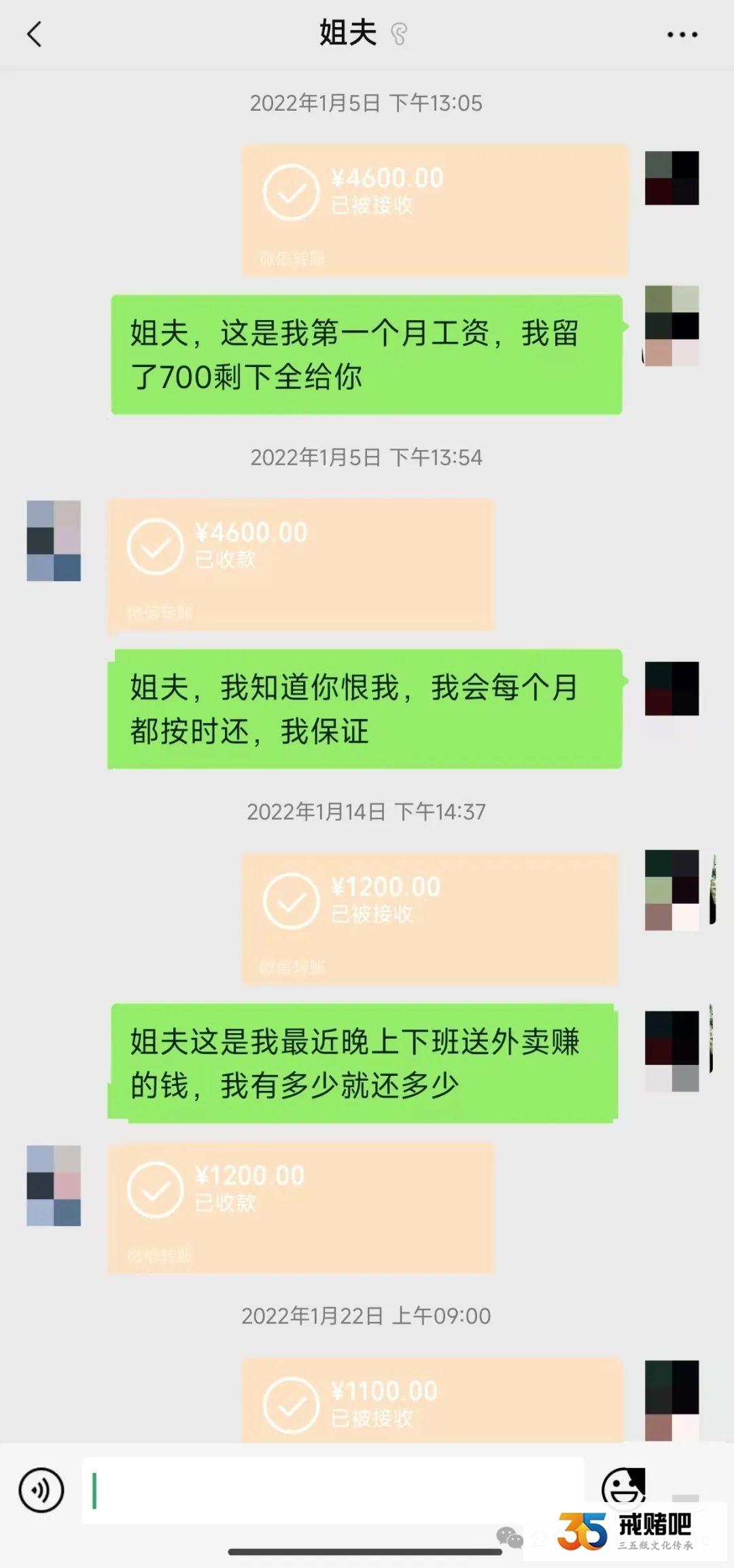Image resolution: width=734 pixels, height=1568 pixels.
Task: View 姐夫's avatar beside ¥4600.00 已收款
Action: [x=54, y=541]
